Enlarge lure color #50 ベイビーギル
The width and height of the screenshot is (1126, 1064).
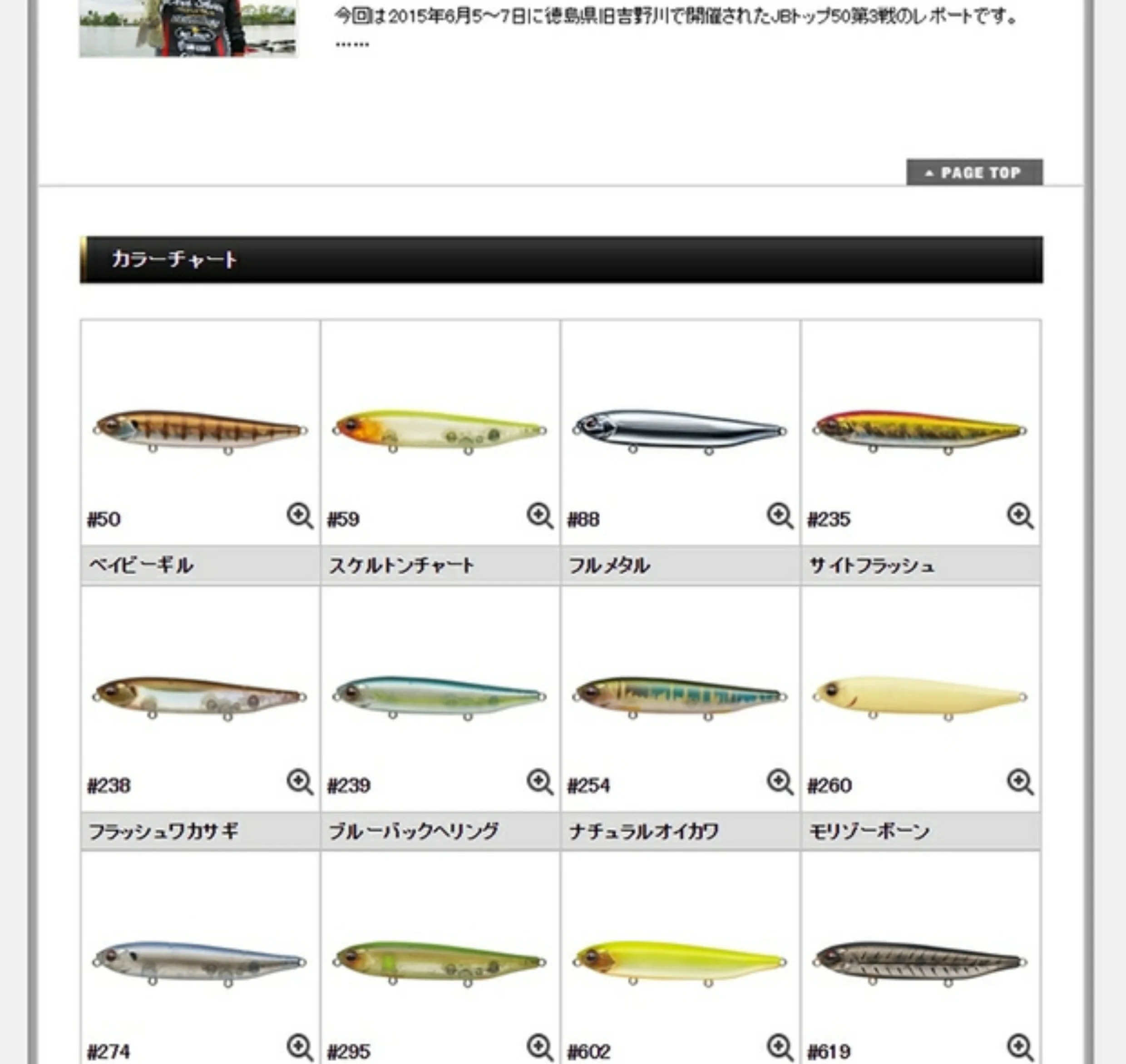click(x=299, y=516)
